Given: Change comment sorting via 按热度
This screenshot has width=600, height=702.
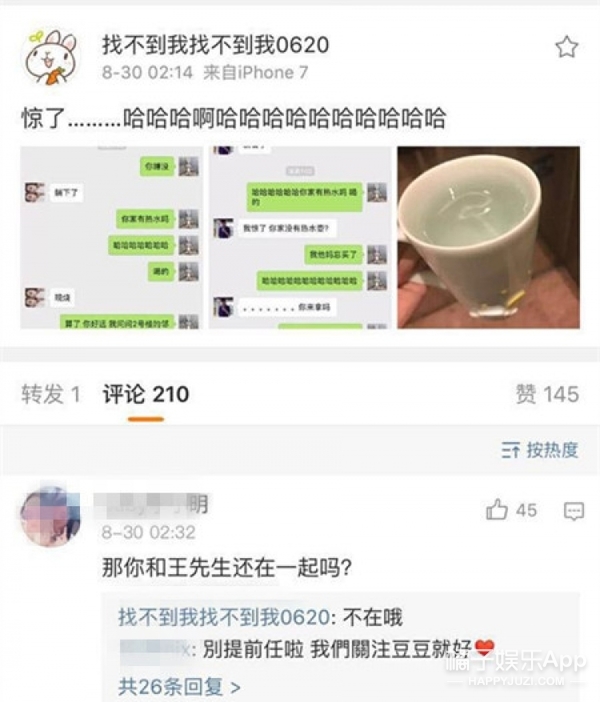Looking at the screenshot, I should [x=540, y=450].
